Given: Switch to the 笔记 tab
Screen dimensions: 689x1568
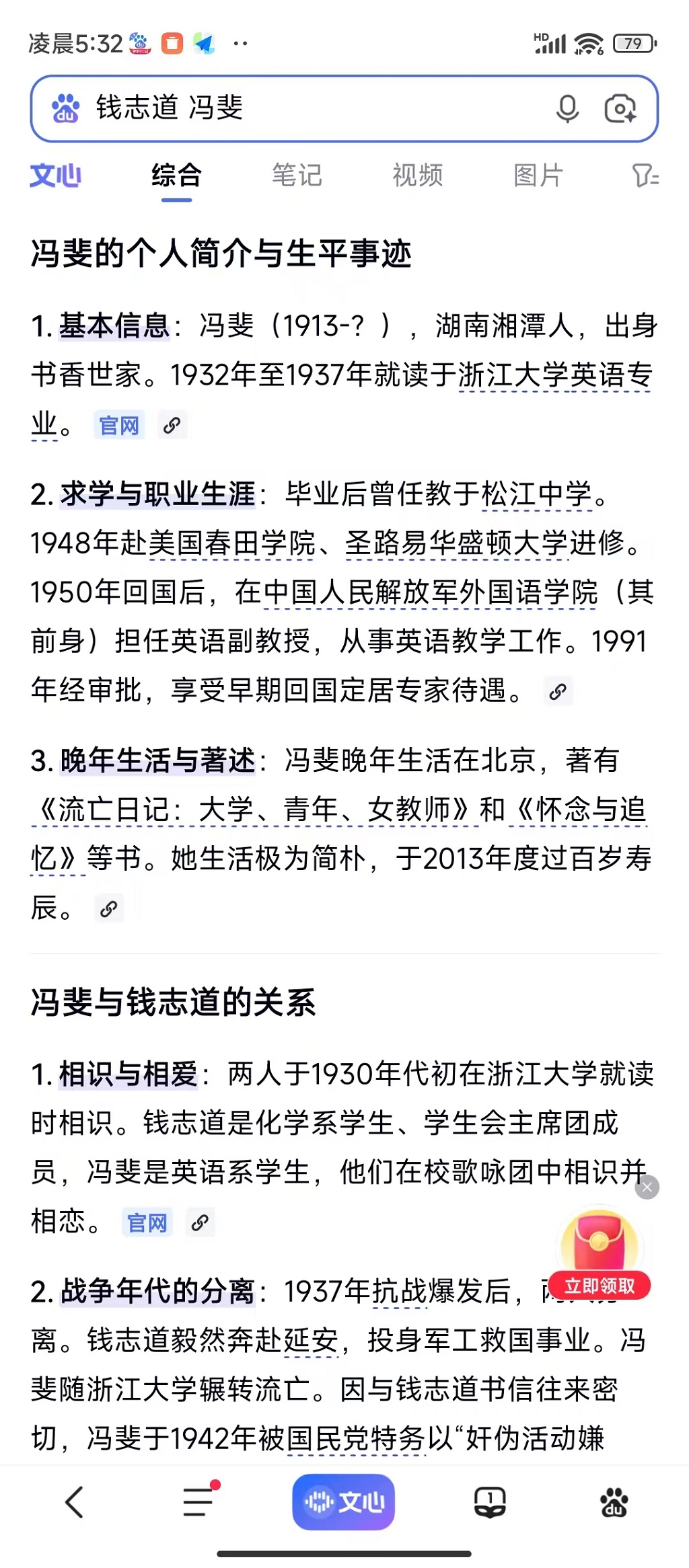Looking at the screenshot, I should click(x=297, y=175).
